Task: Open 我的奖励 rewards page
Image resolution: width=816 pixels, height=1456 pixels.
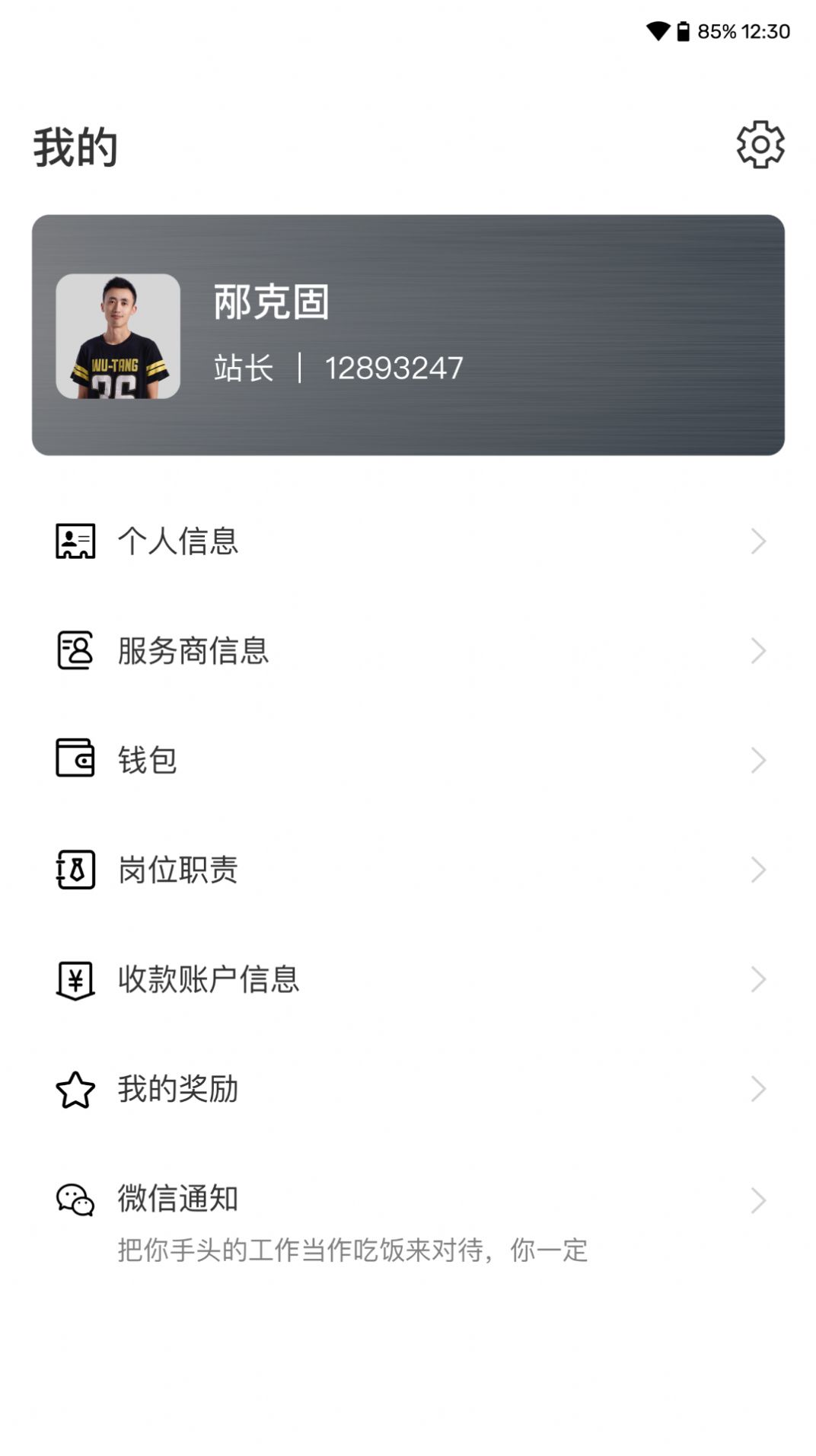Action: click(177, 1089)
